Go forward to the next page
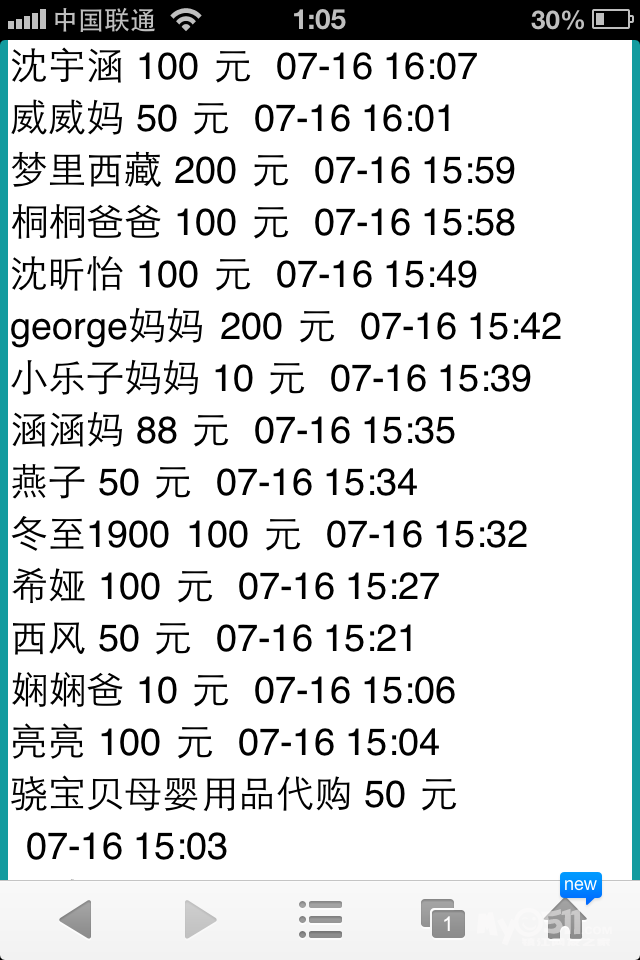Image resolution: width=640 pixels, height=960 pixels. click(x=200, y=919)
